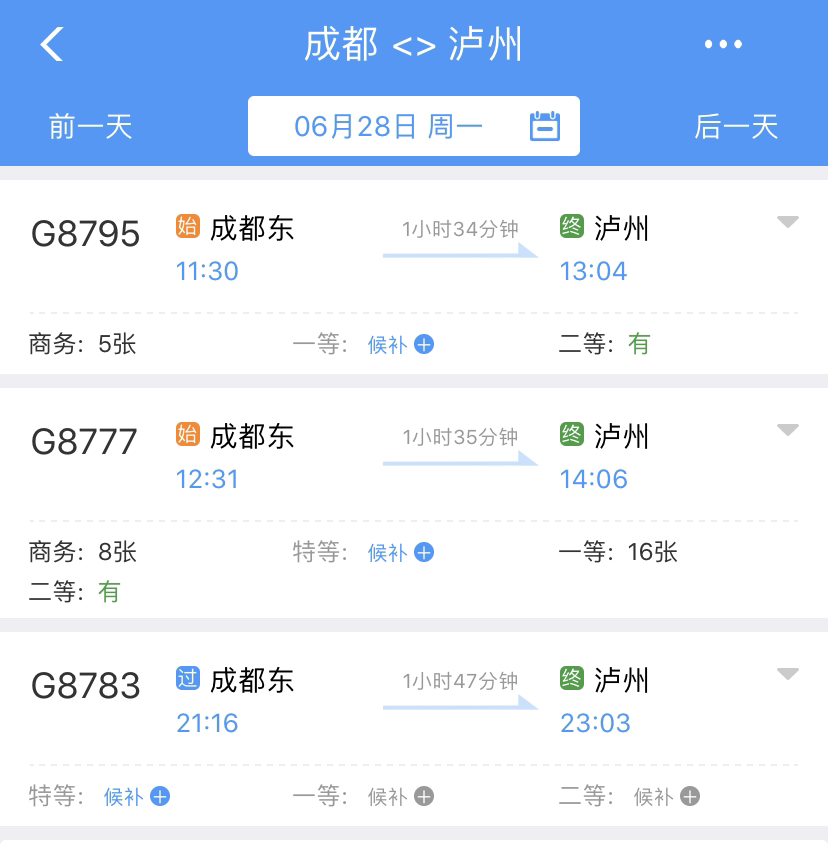Screen dimensions: 828x848
Task: Open train G8795 departing at 11:30
Action: pyautogui.click(x=86, y=234)
